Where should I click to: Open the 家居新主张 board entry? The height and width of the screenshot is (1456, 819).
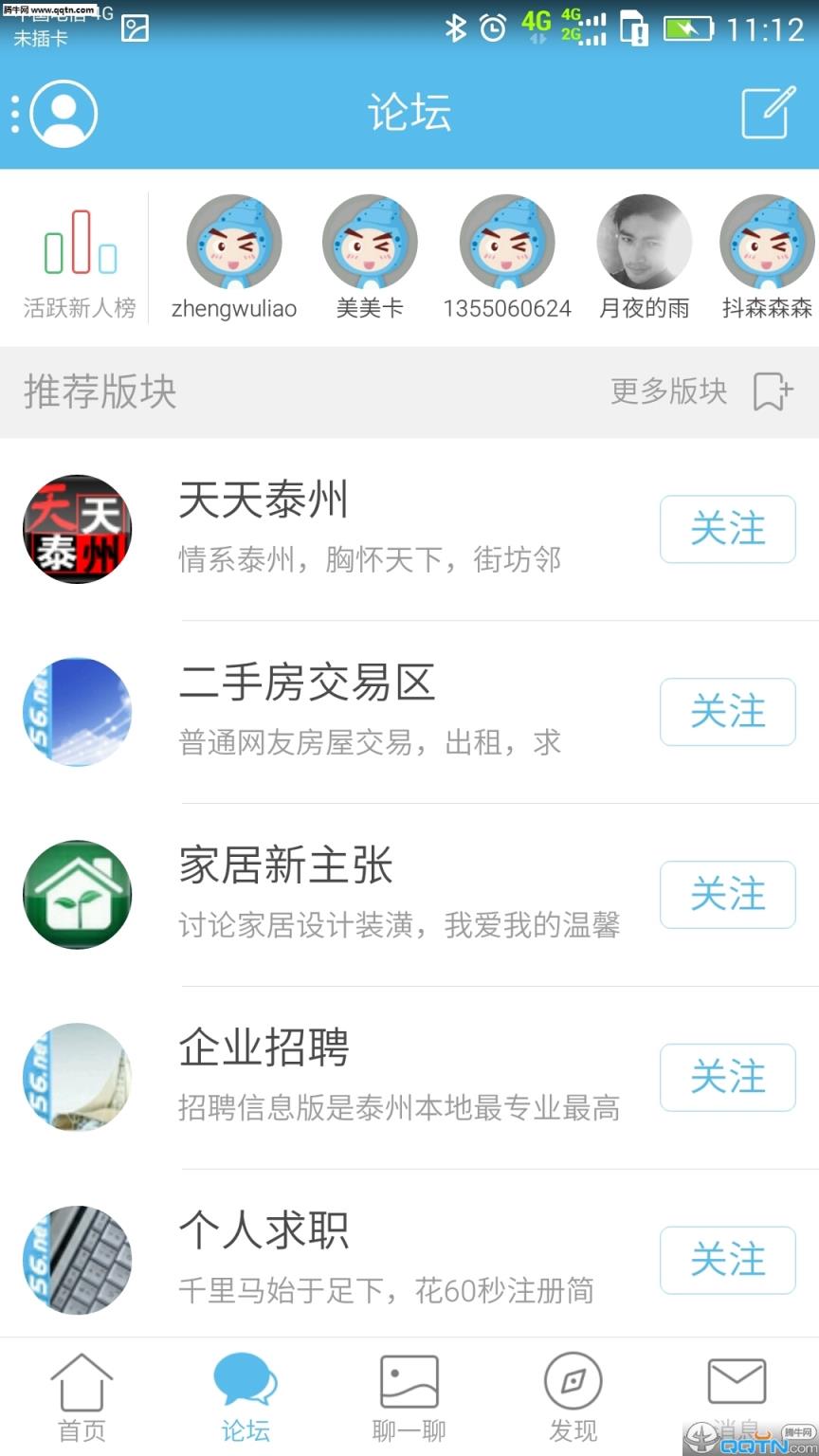pos(77,894)
